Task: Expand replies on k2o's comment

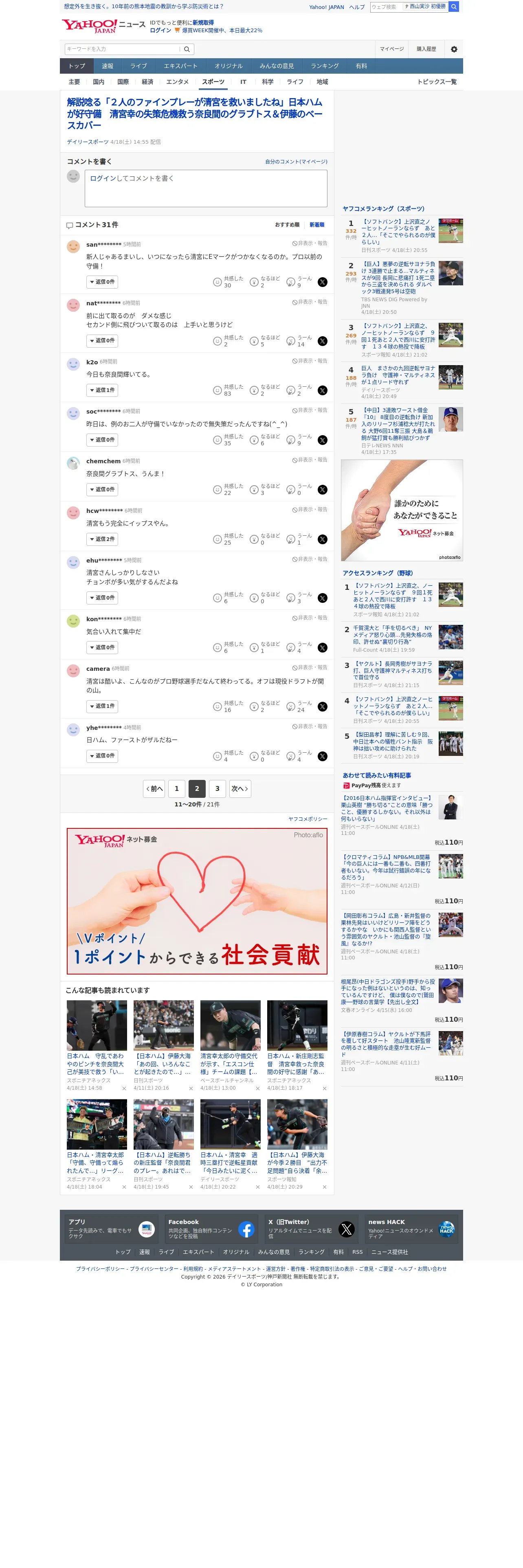Action: 102,390
